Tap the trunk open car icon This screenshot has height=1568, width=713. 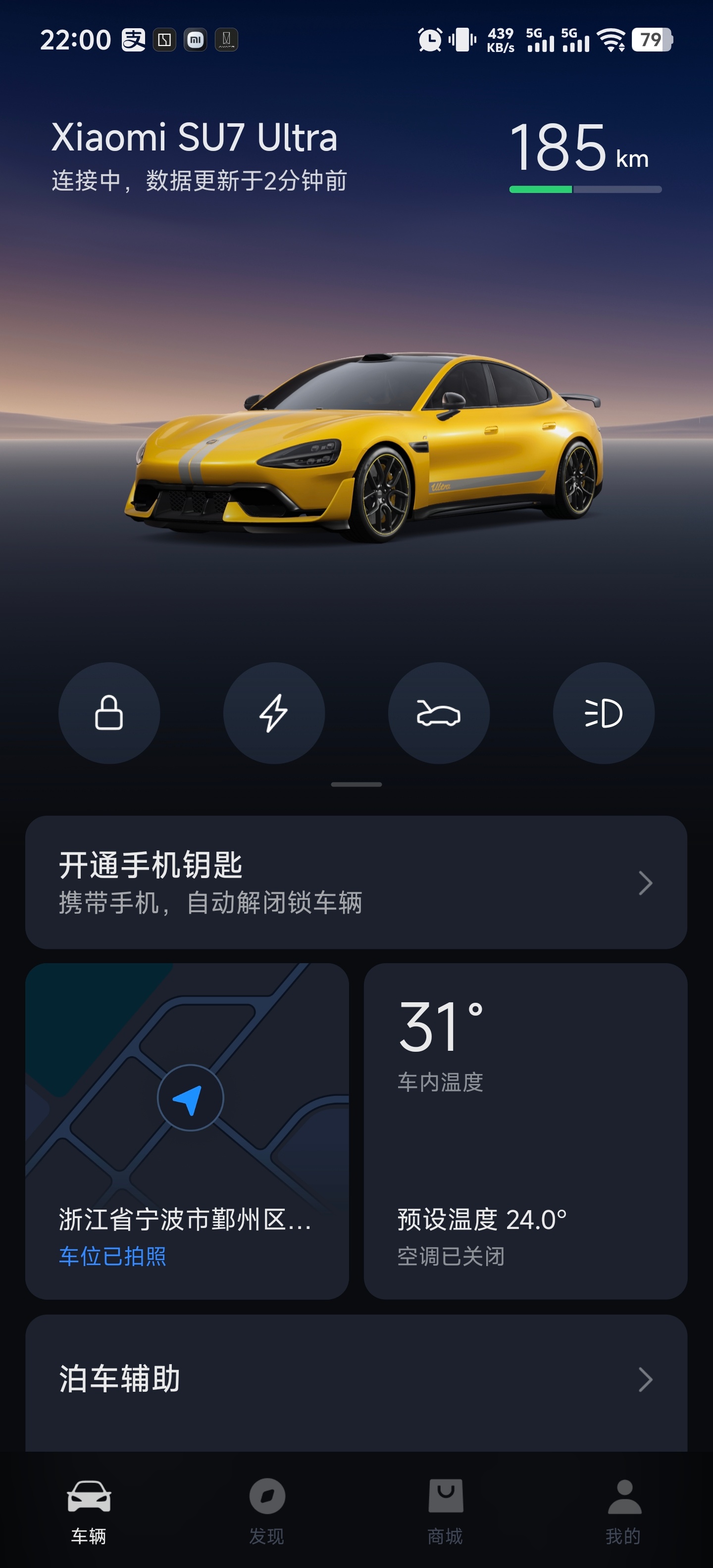click(438, 713)
